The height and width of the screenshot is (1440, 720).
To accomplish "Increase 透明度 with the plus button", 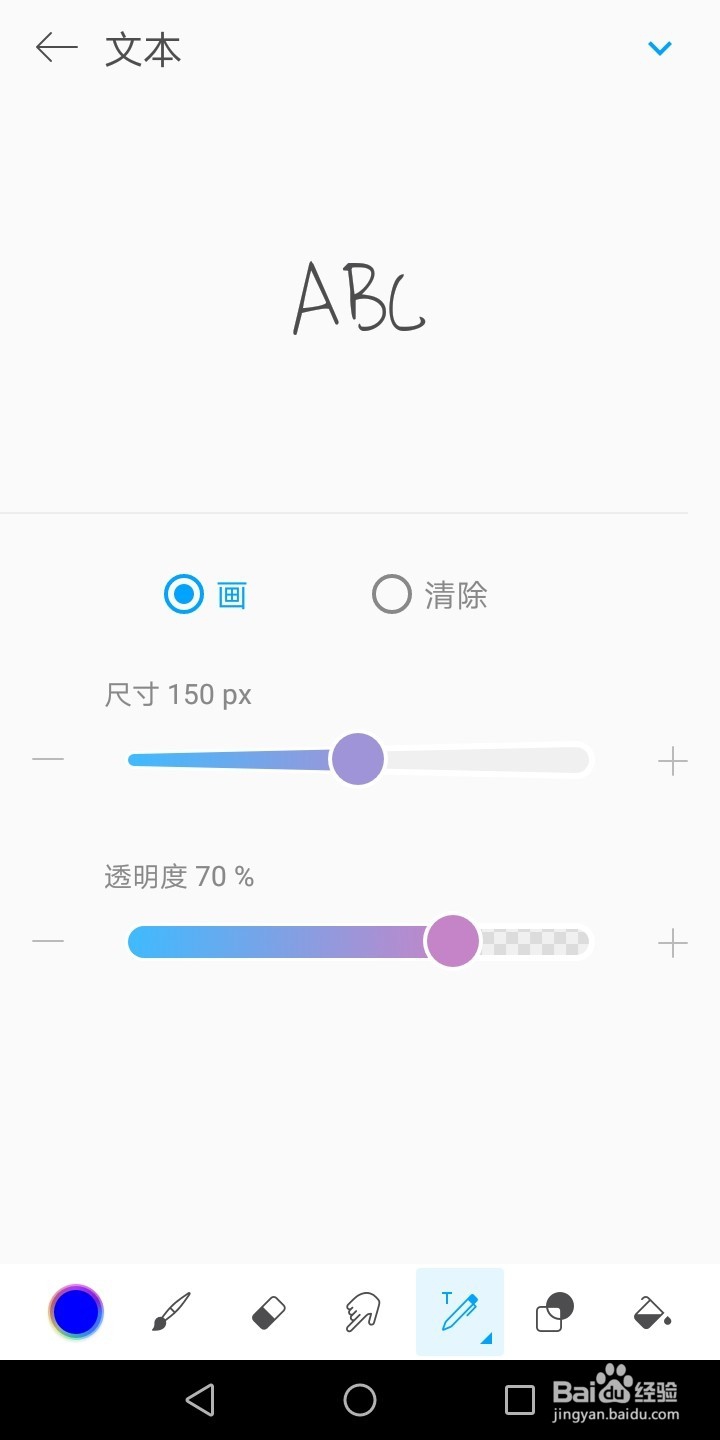I will (673, 943).
